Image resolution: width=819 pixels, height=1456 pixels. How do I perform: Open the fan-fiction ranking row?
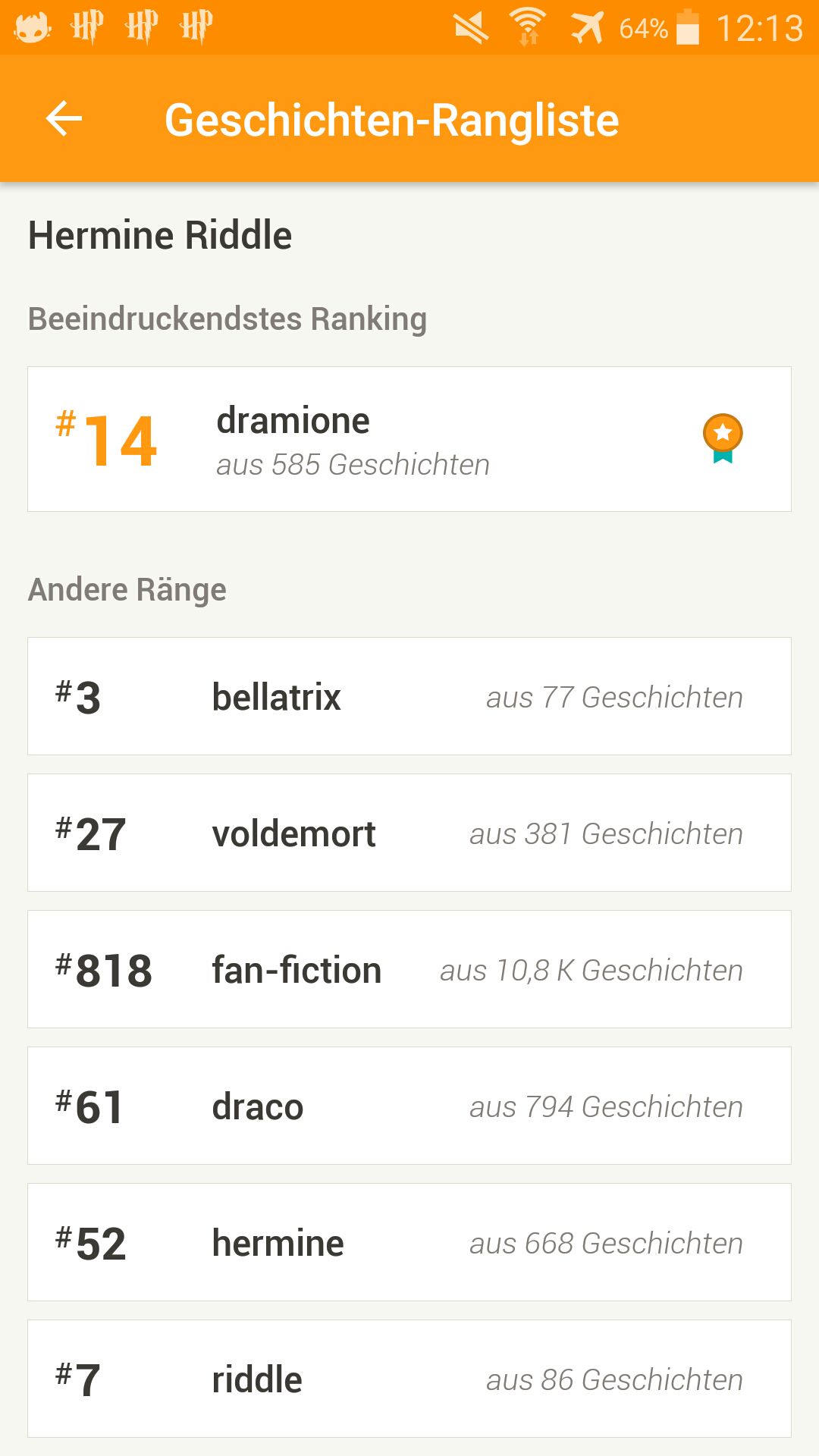[409, 969]
